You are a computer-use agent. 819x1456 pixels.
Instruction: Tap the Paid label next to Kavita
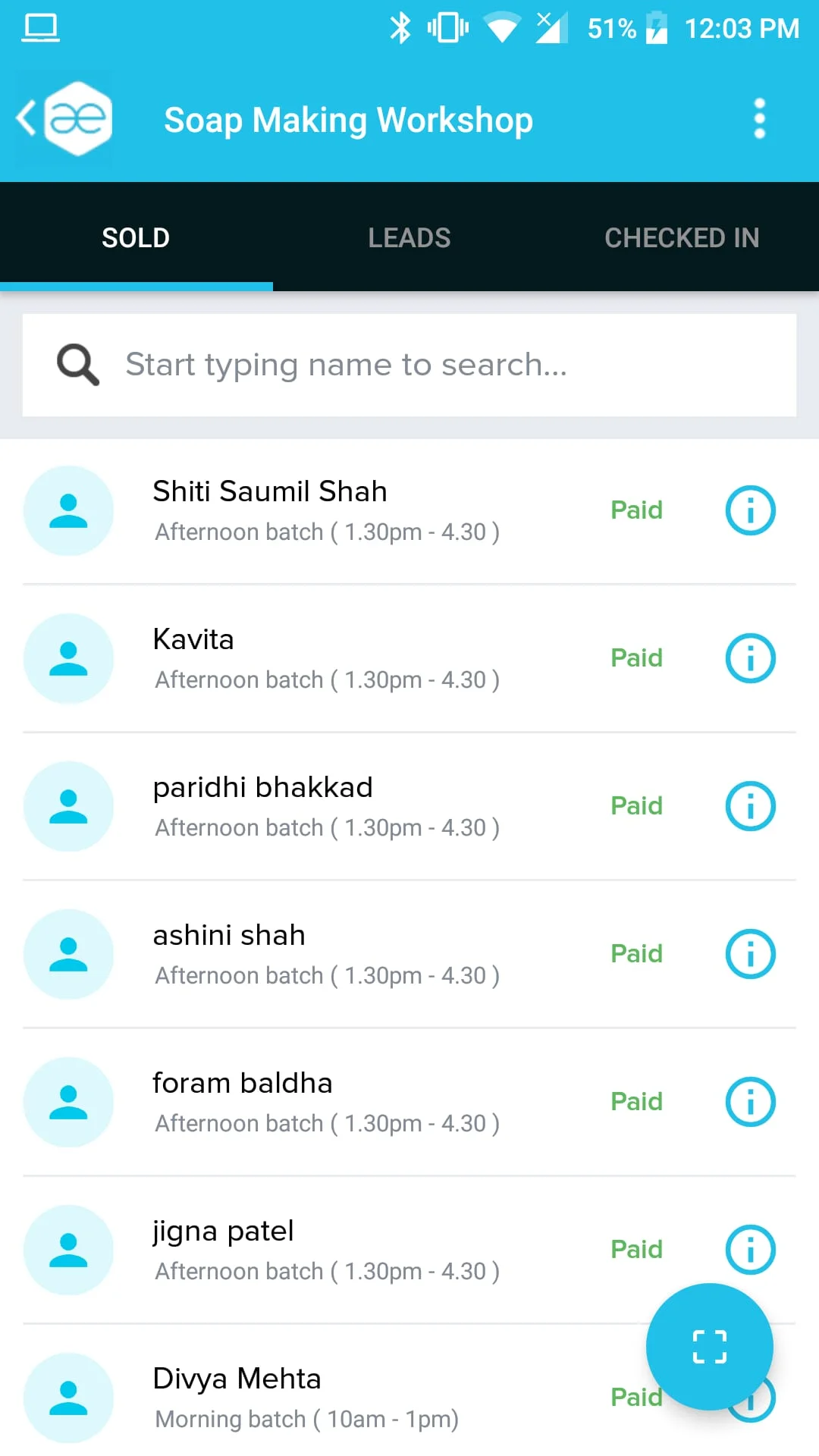[636, 658]
